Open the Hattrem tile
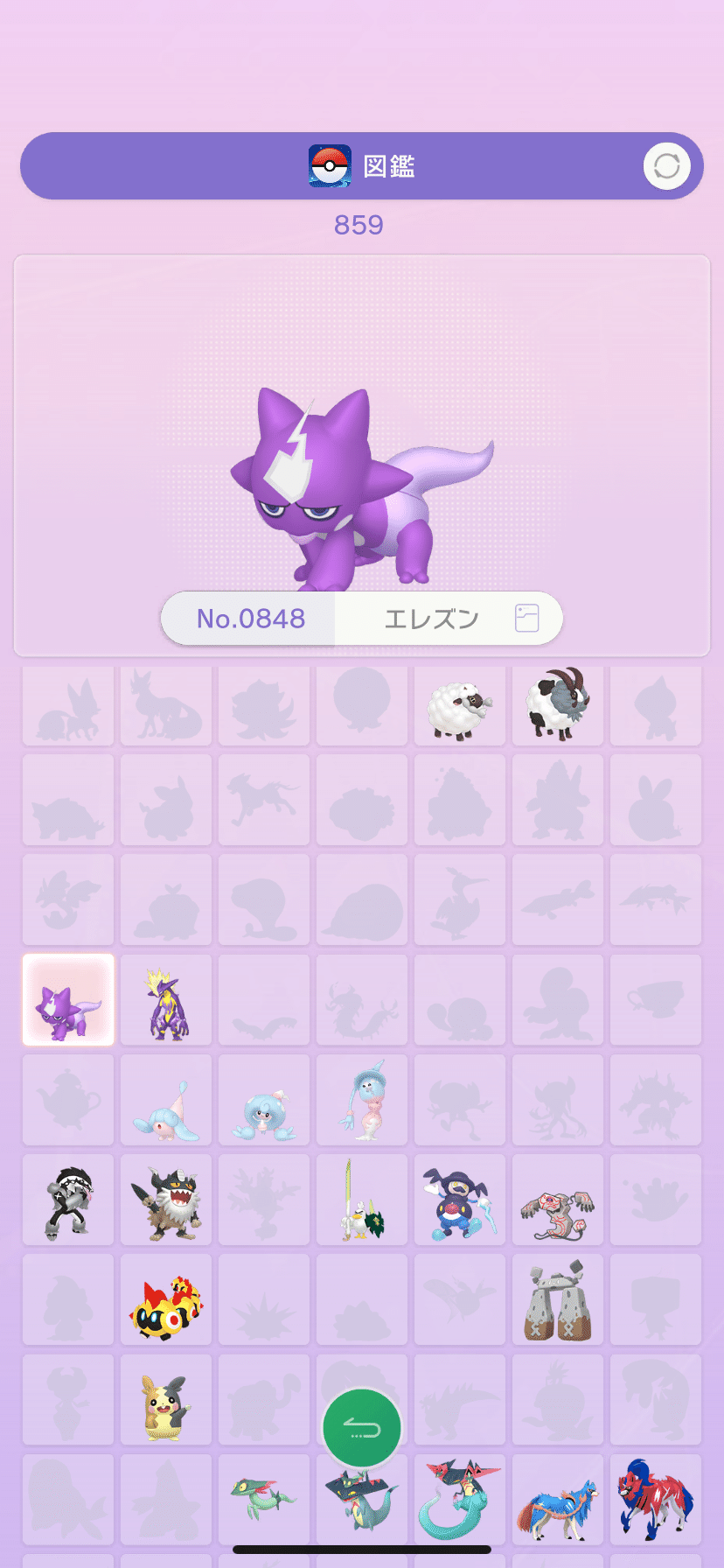Viewport: 724px width, 1568px height. click(x=264, y=1101)
